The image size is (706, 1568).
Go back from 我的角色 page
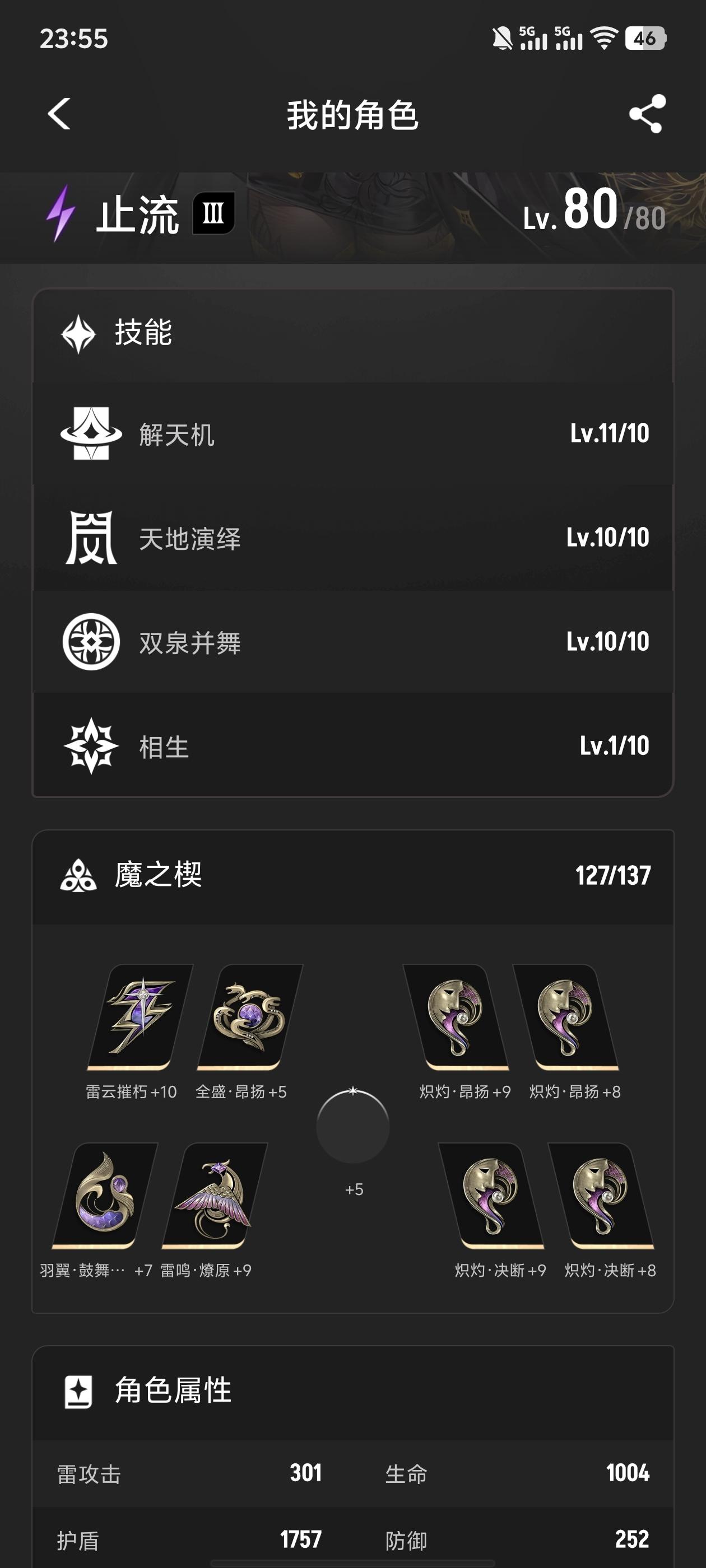(59, 114)
